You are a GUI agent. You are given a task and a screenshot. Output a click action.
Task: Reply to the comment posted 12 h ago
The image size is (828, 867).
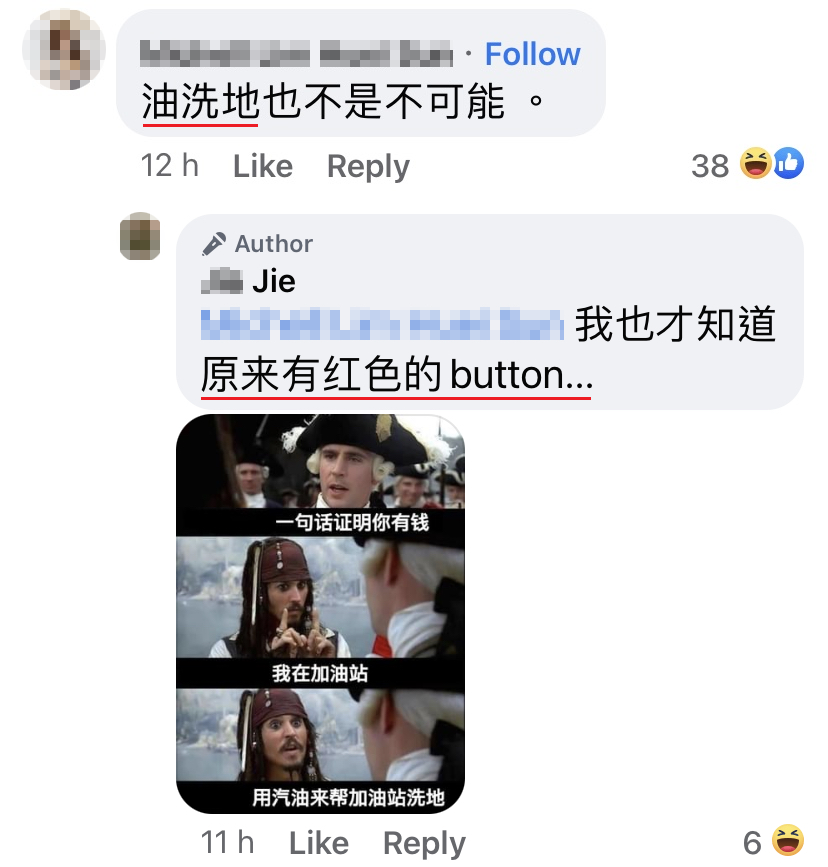(368, 166)
